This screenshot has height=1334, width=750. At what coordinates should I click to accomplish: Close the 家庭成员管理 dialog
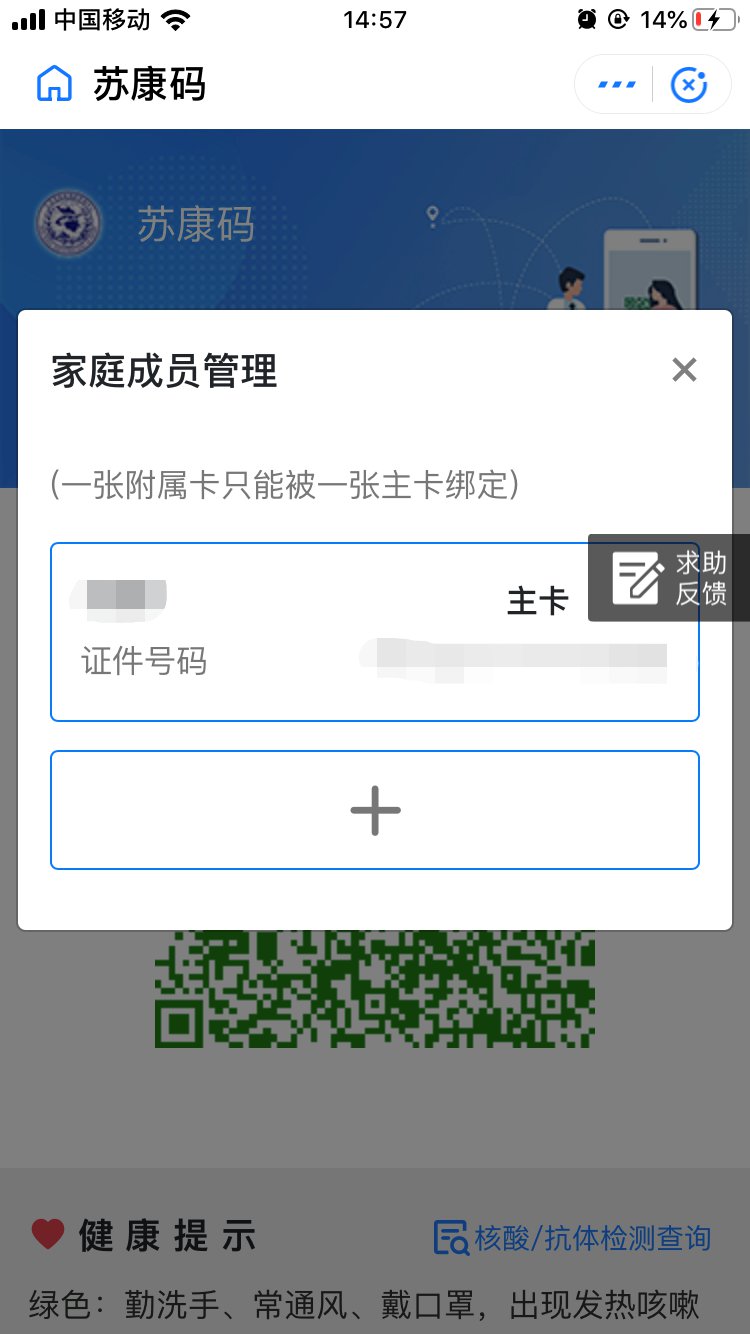pyautogui.click(x=684, y=370)
